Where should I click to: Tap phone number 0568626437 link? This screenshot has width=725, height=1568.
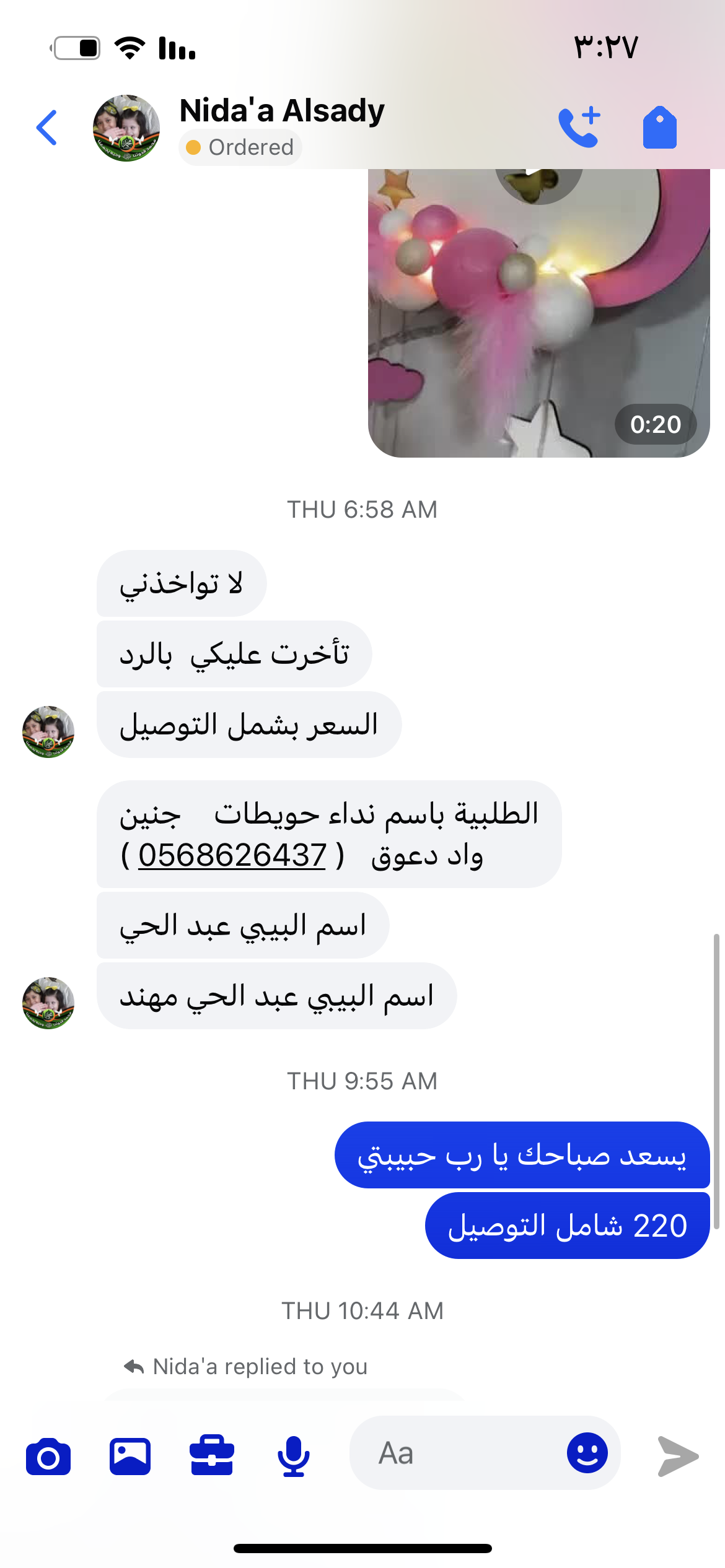point(232,856)
